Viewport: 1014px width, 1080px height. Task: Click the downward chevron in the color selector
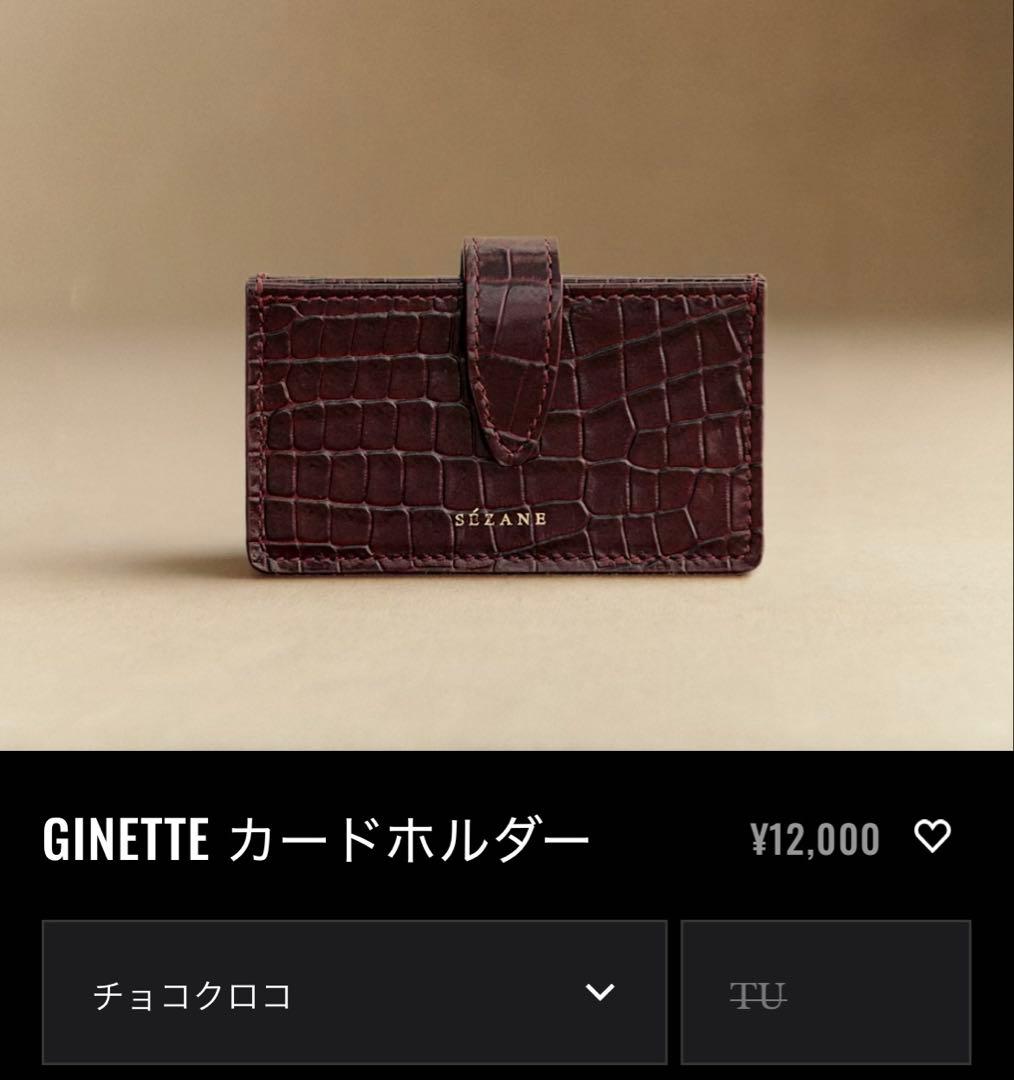[600, 993]
